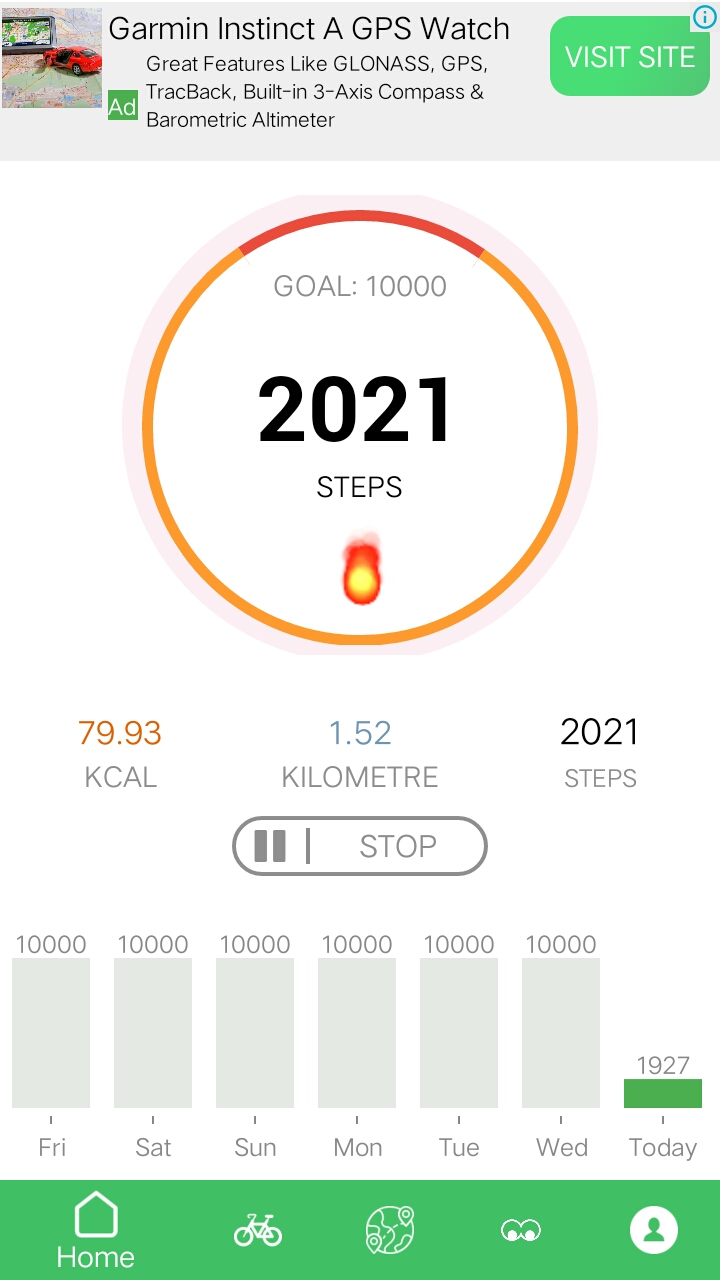Viewport: 720px width, 1280px height.
Task: Tap Visit Site on Garmin ad
Action: (x=630, y=56)
